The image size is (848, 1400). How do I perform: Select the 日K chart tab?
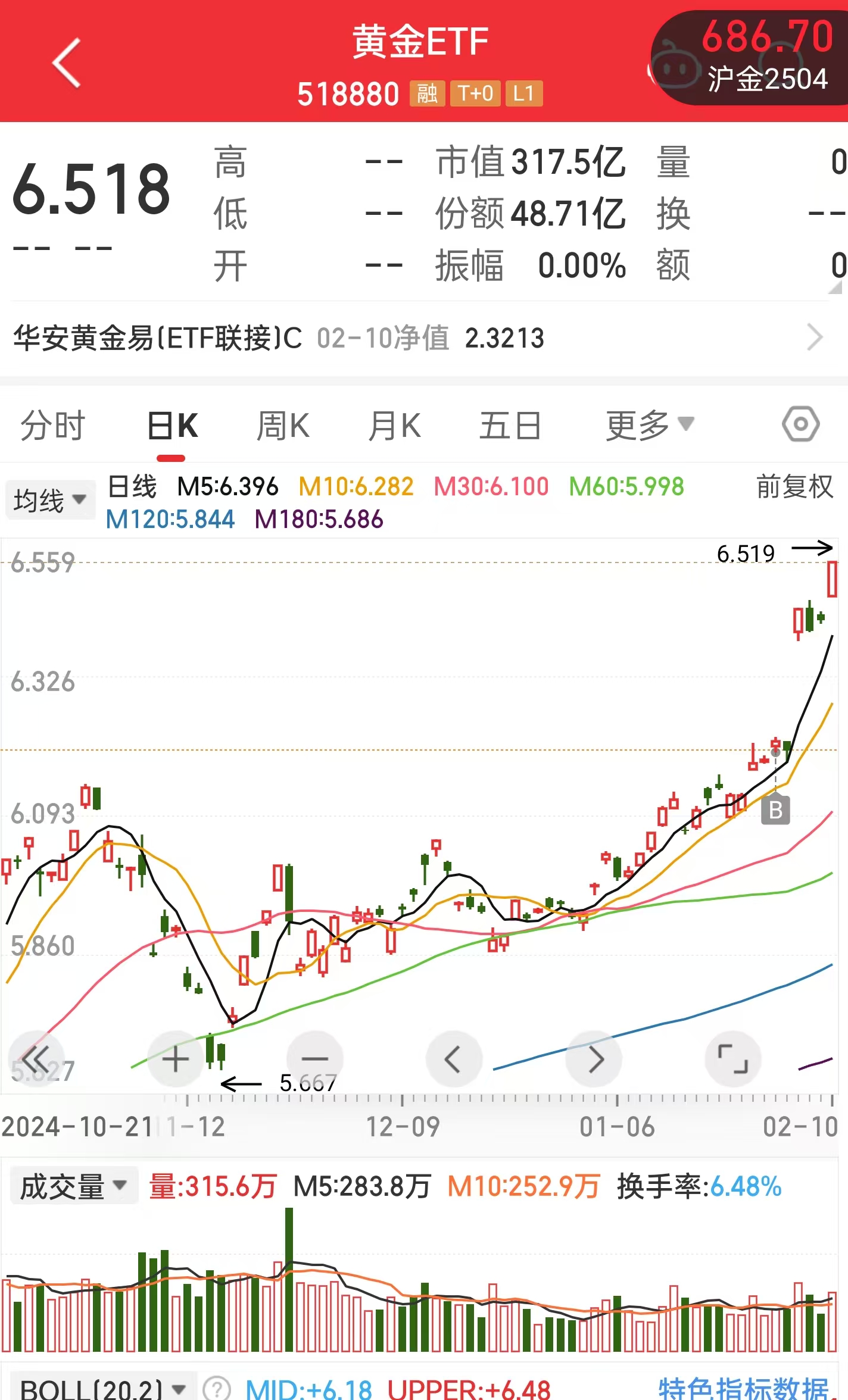(172, 426)
